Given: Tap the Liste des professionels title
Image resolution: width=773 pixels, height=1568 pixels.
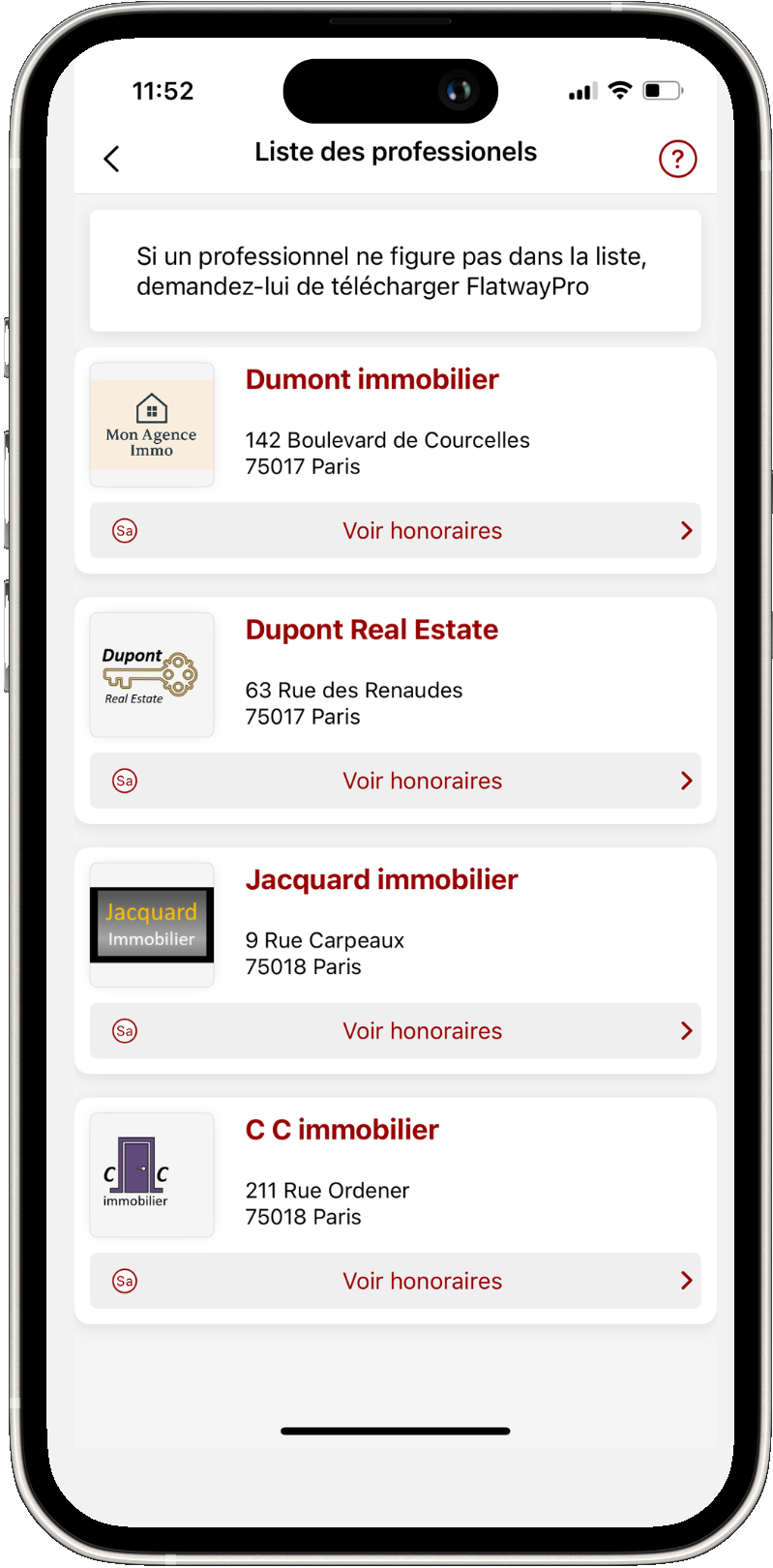Looking at the screenshot, I should (396, 152).
